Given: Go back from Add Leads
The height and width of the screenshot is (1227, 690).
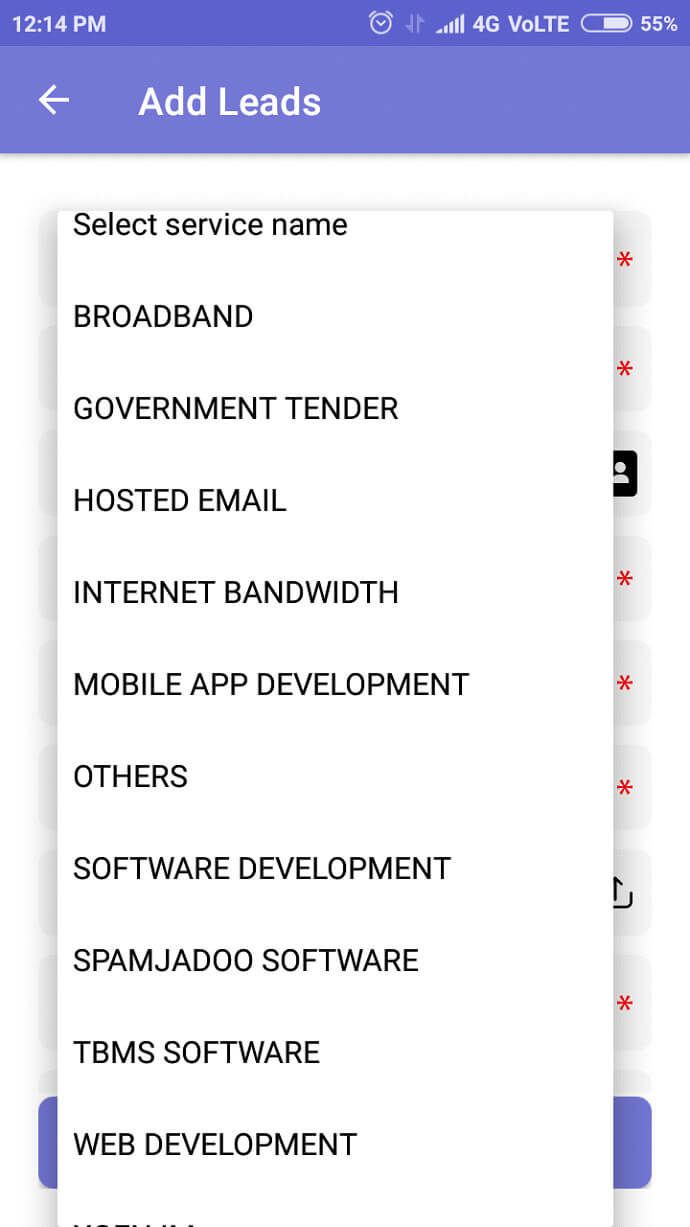Looking at the screenshot, I should [x=54, y=100].
